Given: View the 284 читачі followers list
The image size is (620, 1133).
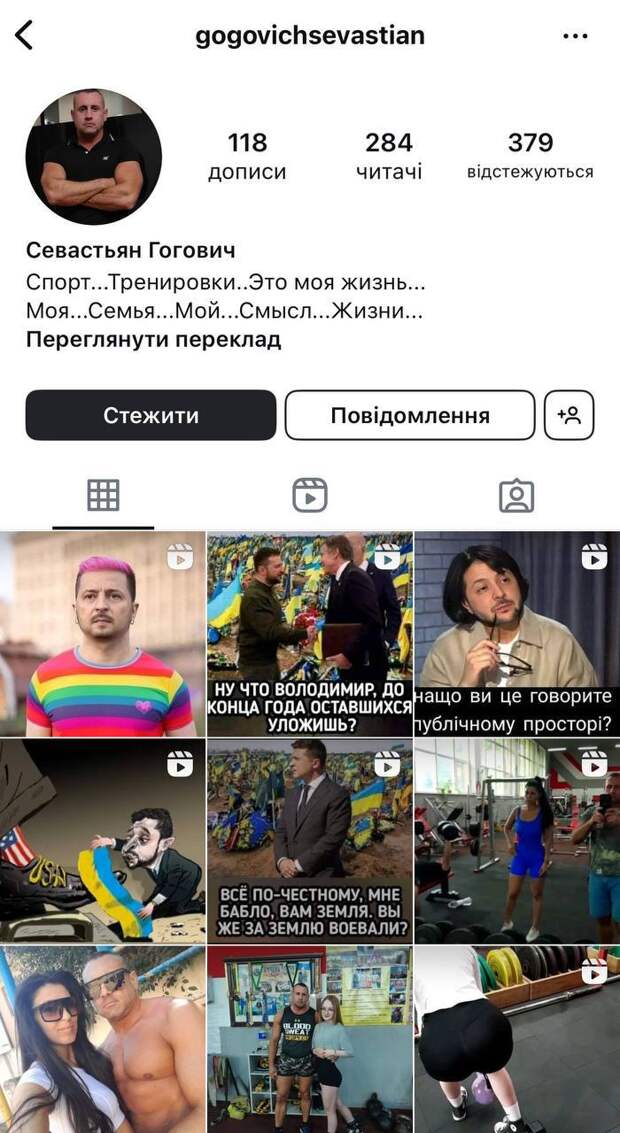Looking at the screenshot, I should click(389, 156).
